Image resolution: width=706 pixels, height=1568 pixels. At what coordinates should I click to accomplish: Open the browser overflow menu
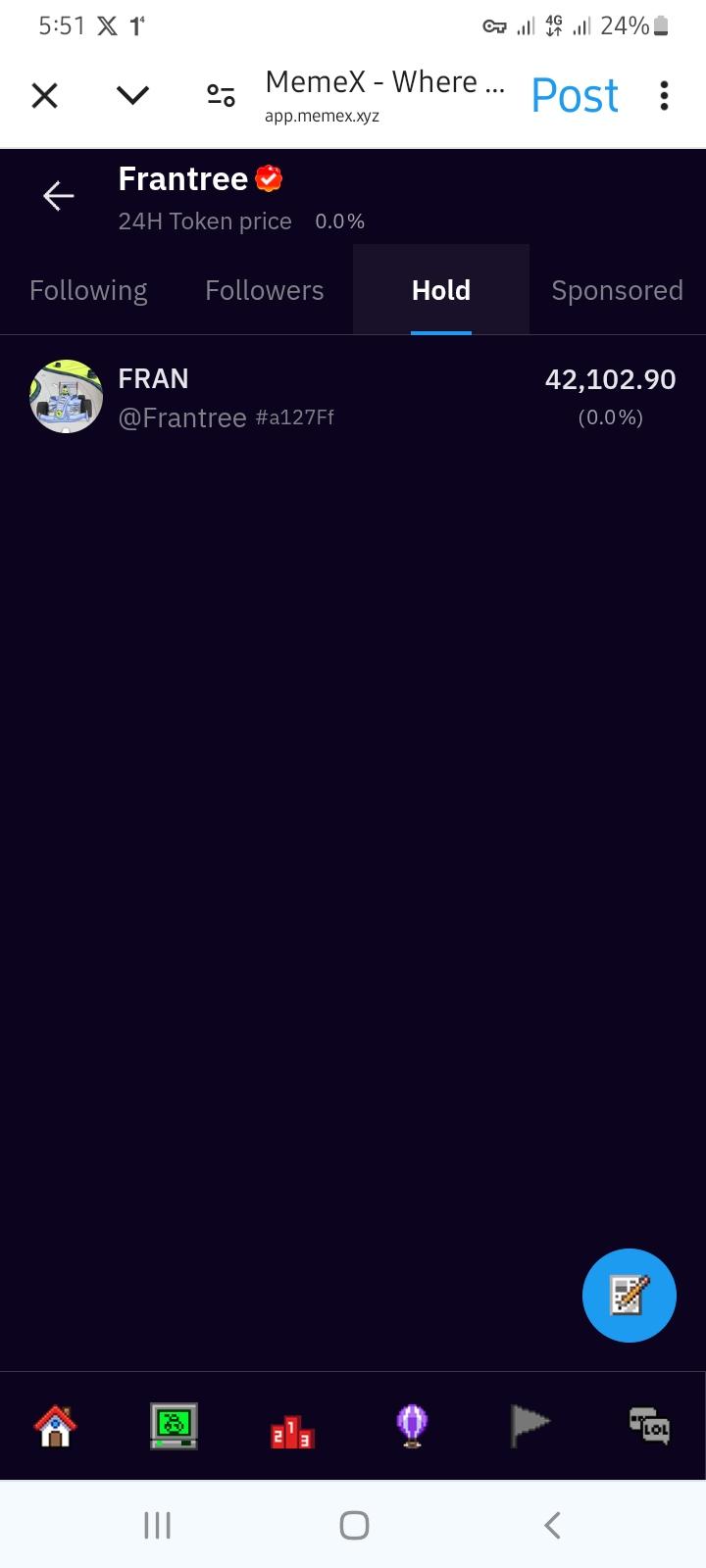[x=664, y=95]
